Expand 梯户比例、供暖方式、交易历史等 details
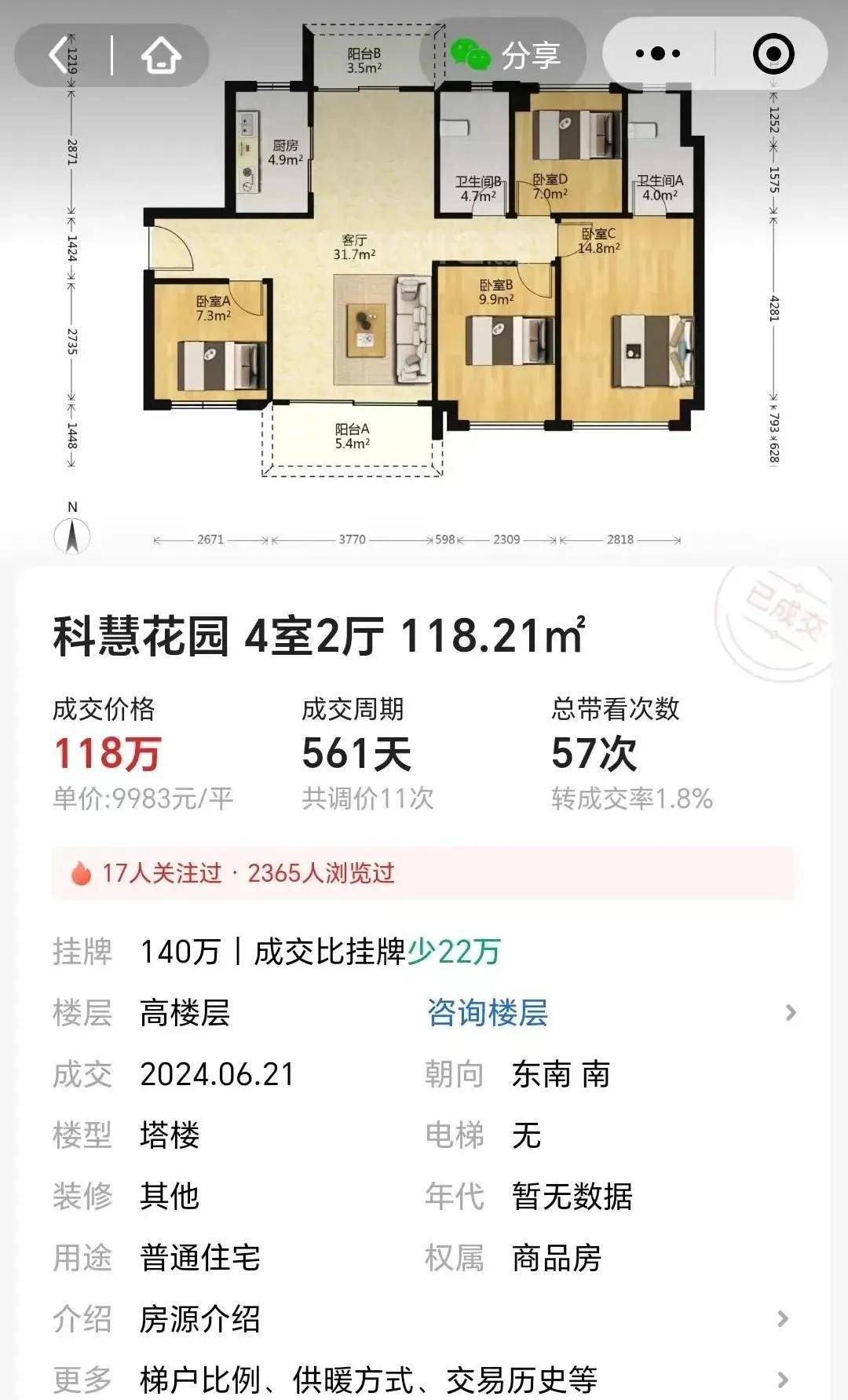848x1400 pixels. [424, 1380]
